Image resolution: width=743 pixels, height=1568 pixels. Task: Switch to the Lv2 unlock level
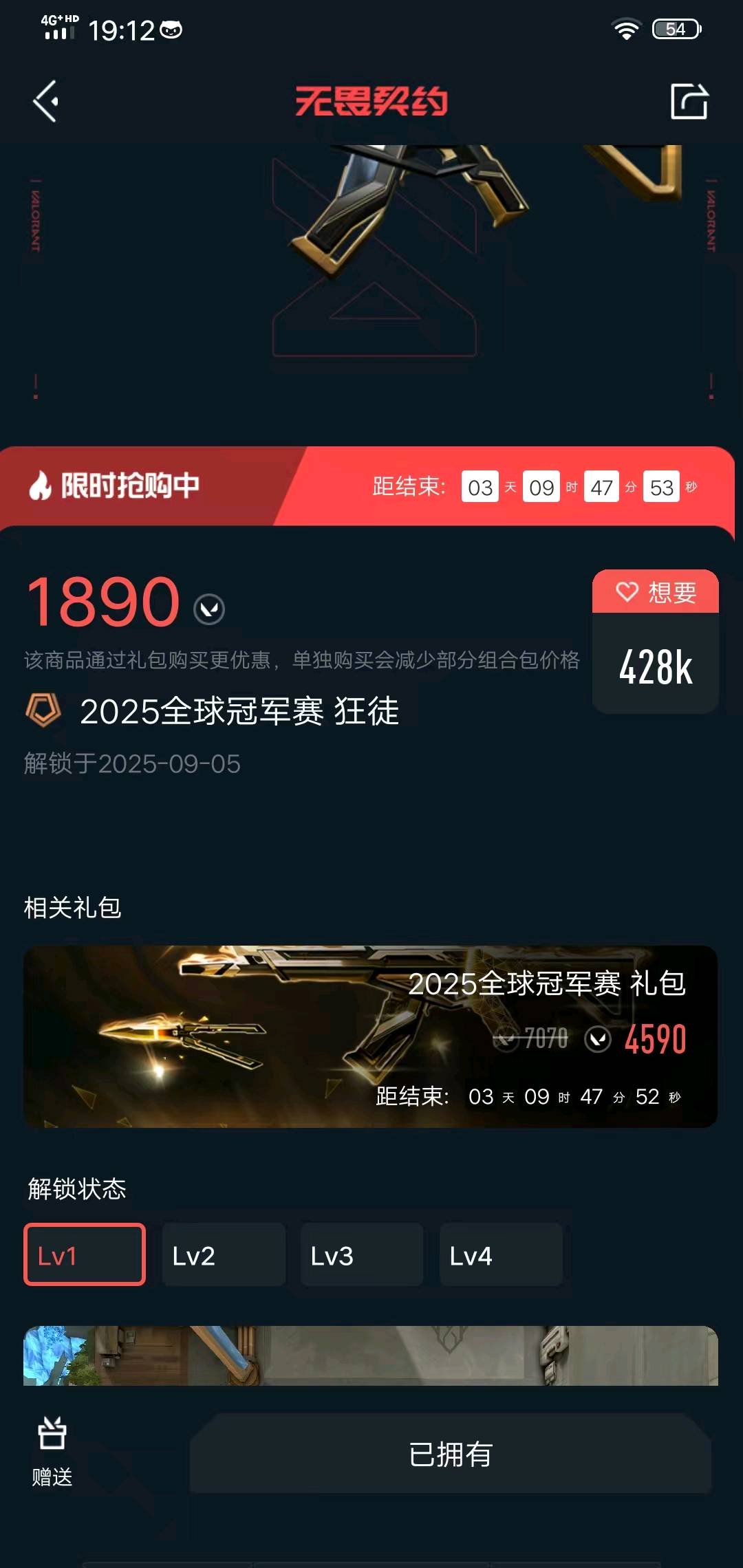(x=223, y=1254)
